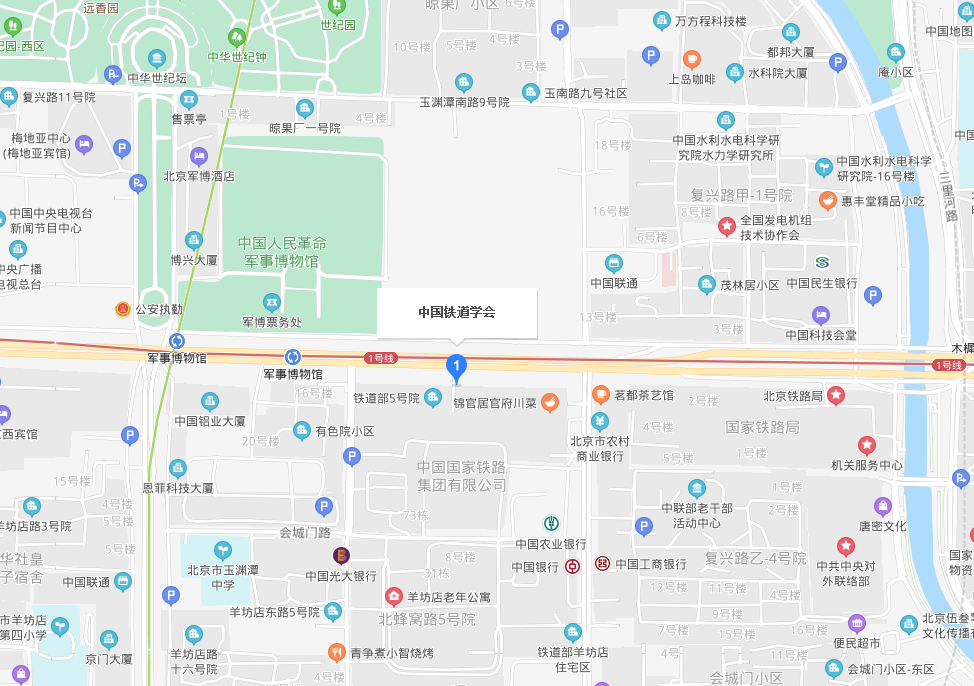Tap the 中国民生银行 marker

[822, 262]
